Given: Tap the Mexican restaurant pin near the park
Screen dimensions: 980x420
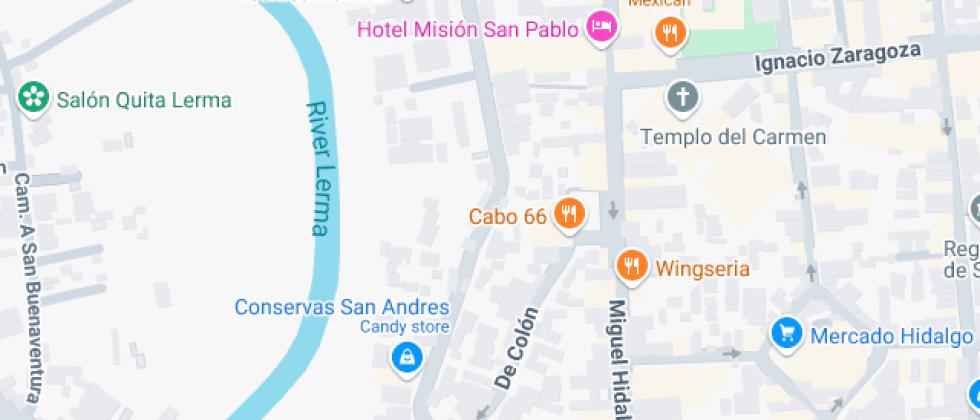Looking at the screenshot, I should (x=670, y=33).
